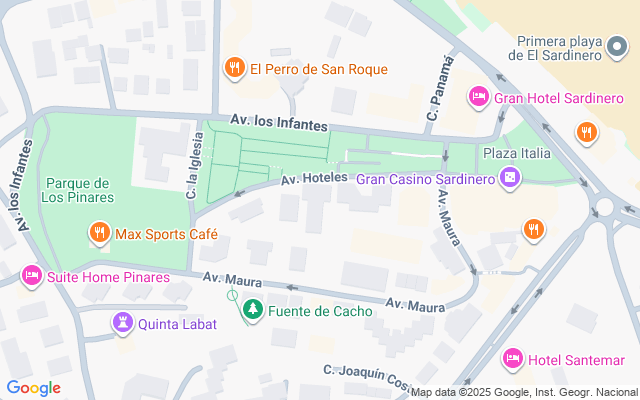Screen dimensions: 640x400
Task: Open the Fuente de Cacho park marker
Action: click(x=253, y=310)
